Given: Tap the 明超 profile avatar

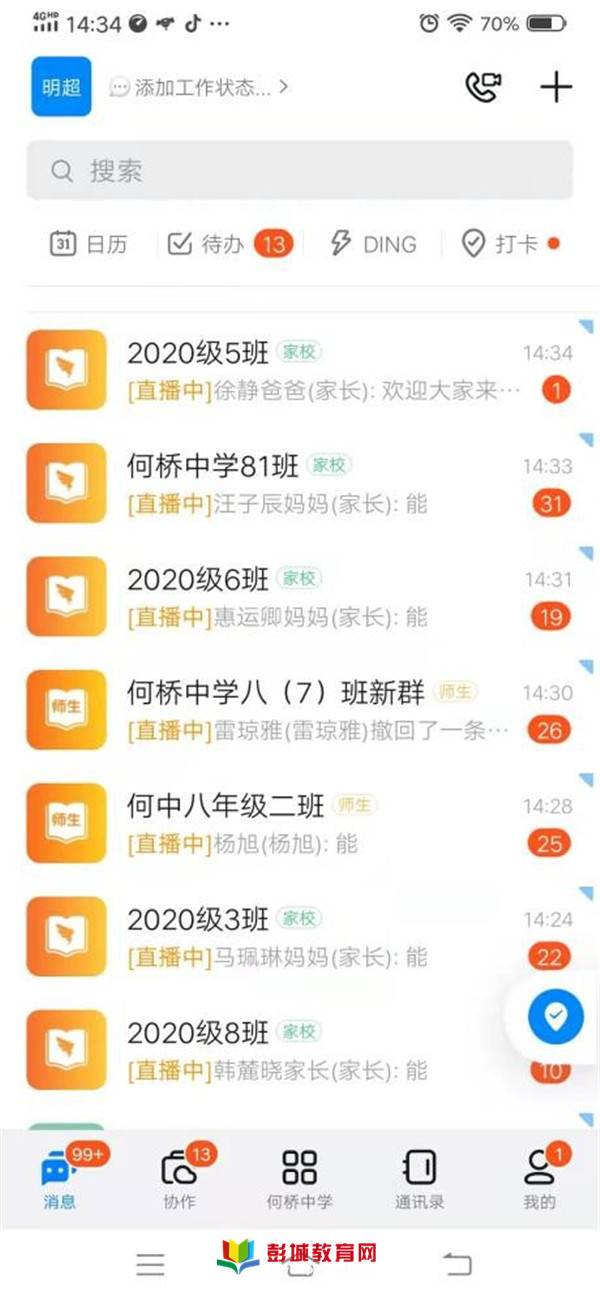Looking at the screenshot, I should pyautogui.click(x=61, y=87).
